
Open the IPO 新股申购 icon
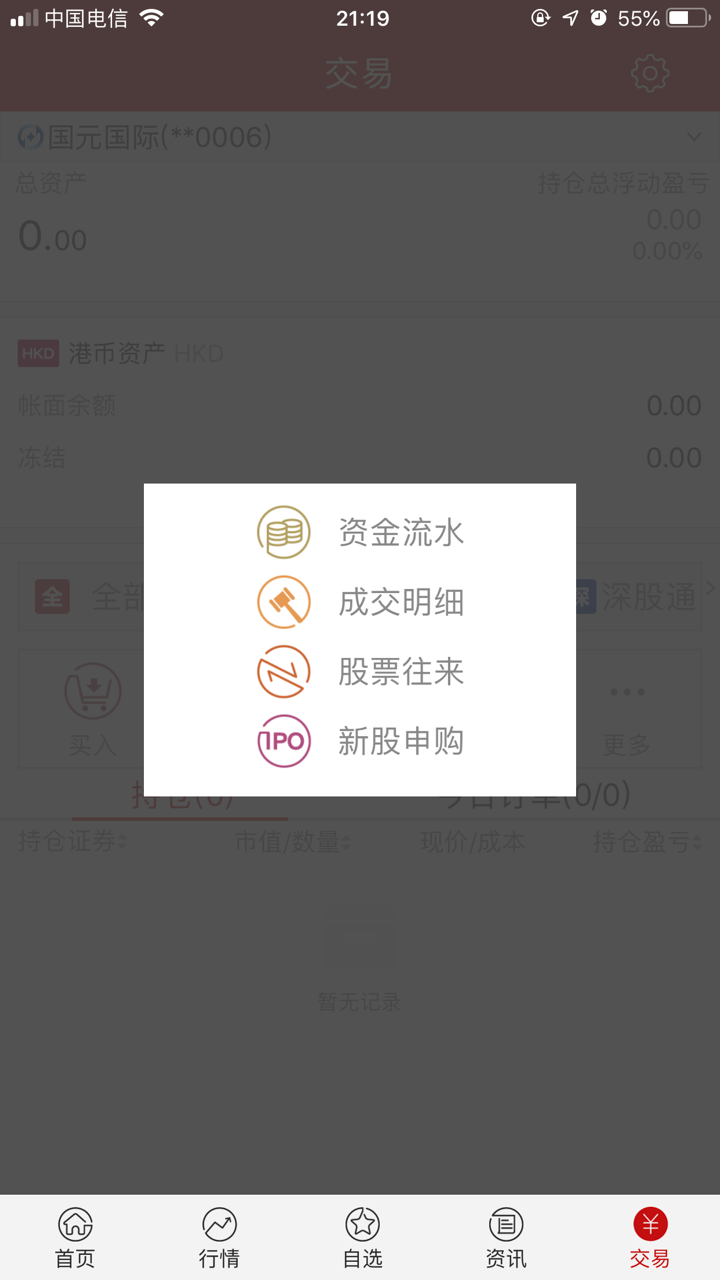click(284, 741)
